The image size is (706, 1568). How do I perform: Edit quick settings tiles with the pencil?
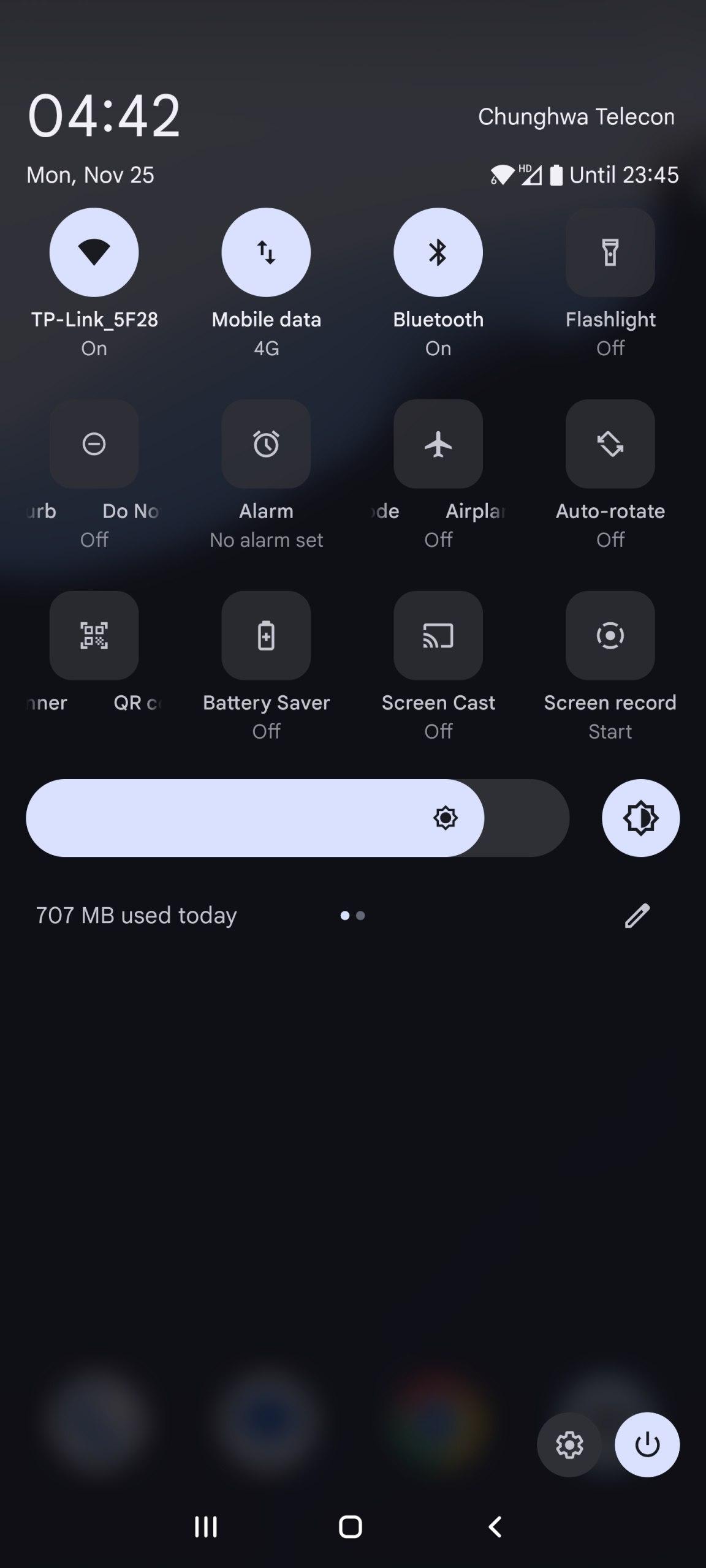[637, 916]
